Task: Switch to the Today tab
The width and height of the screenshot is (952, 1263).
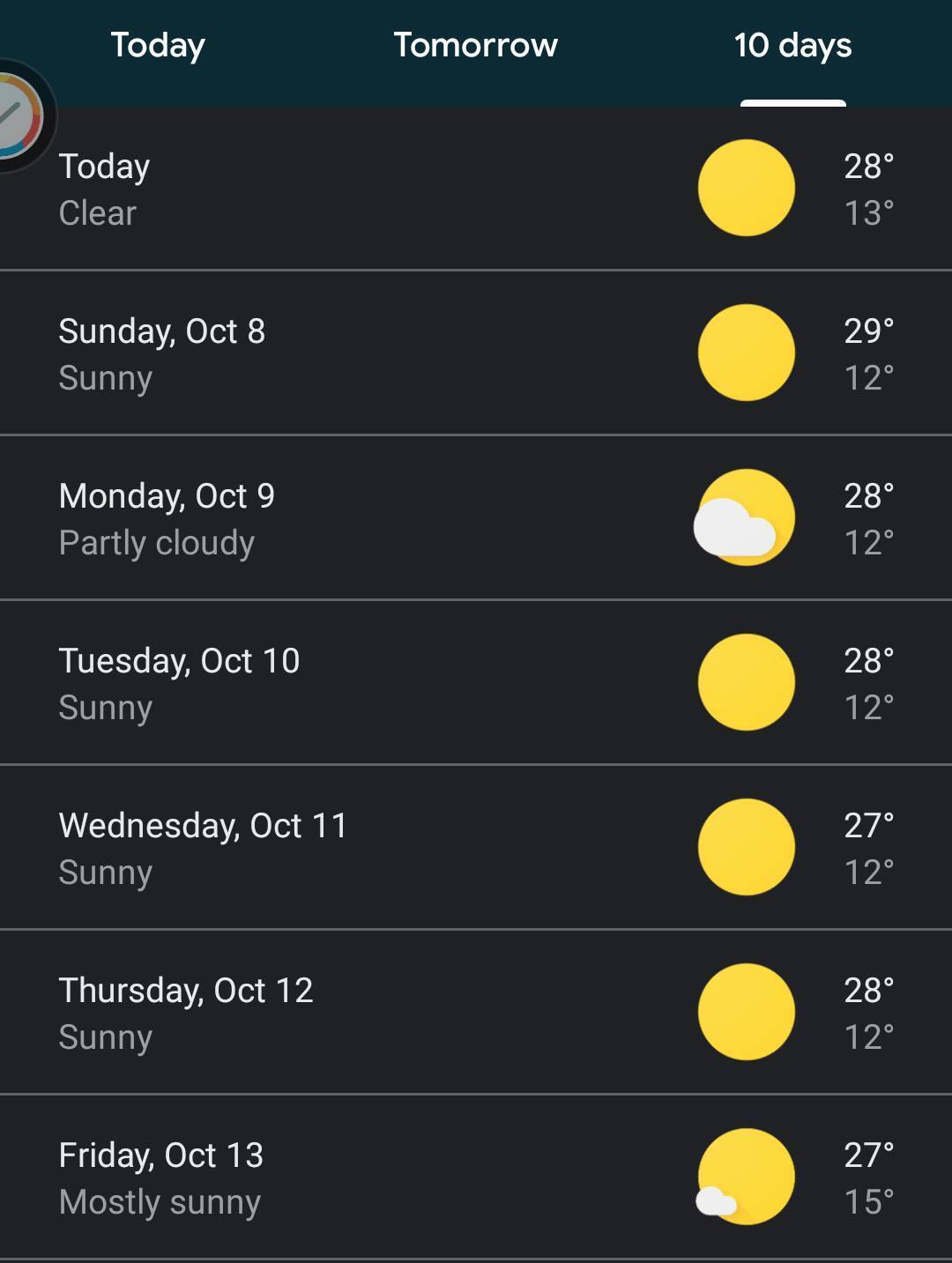Action: click(x=158, y=46)
